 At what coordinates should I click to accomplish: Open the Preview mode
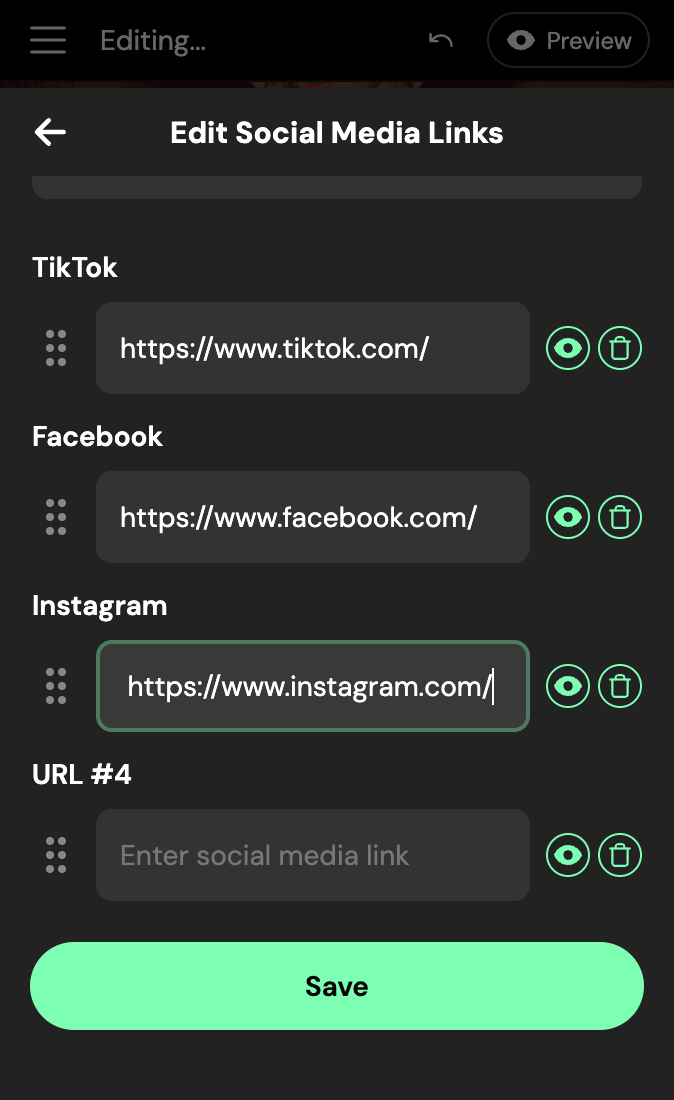568,41
